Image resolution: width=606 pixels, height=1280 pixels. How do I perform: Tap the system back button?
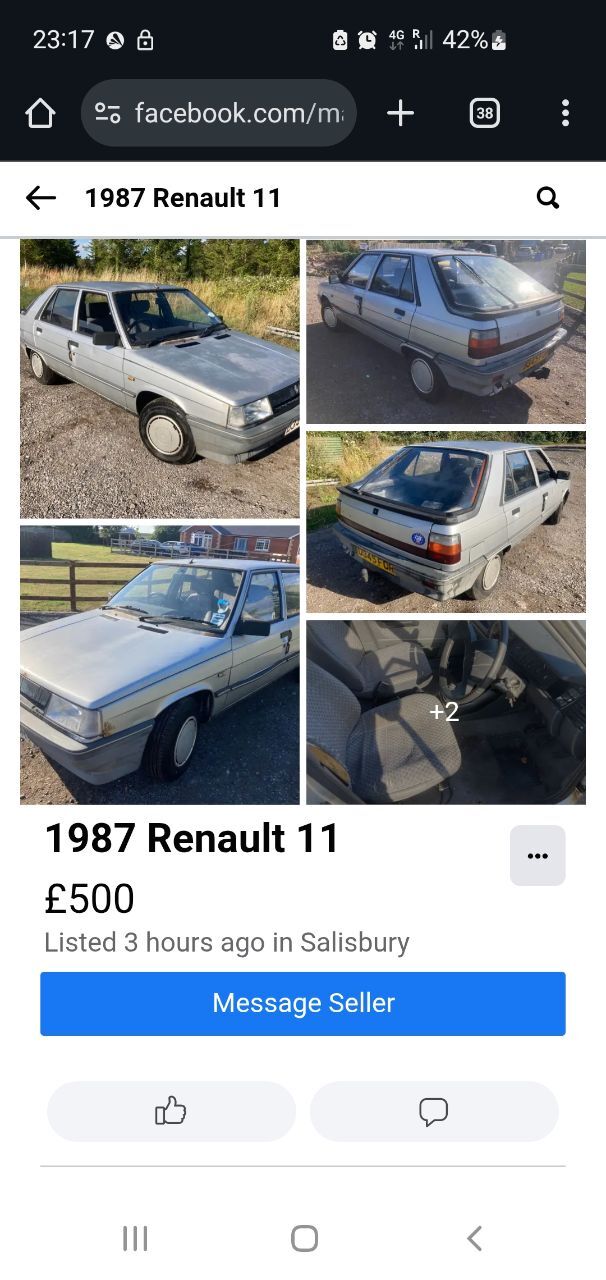coord(474,1238)
